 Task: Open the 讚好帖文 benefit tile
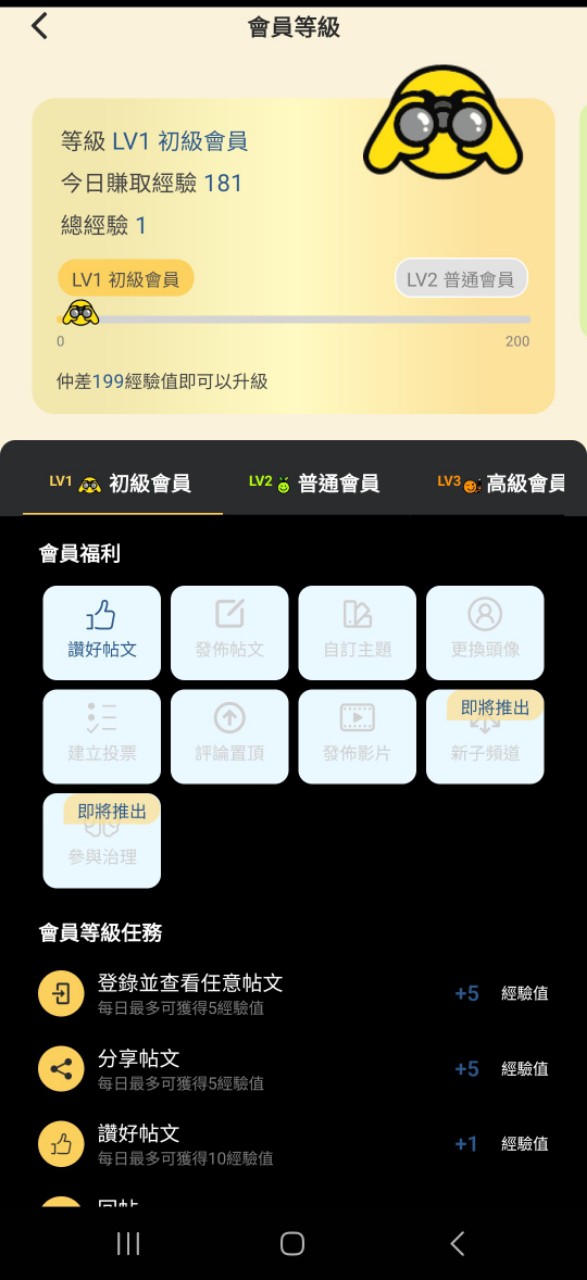click(102, 633)
